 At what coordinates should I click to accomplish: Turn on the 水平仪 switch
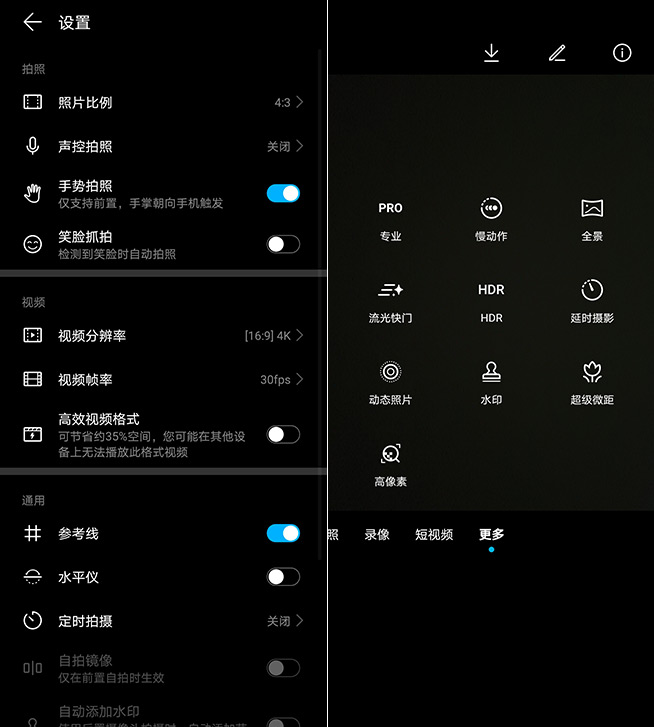click(x=283, y=577)
